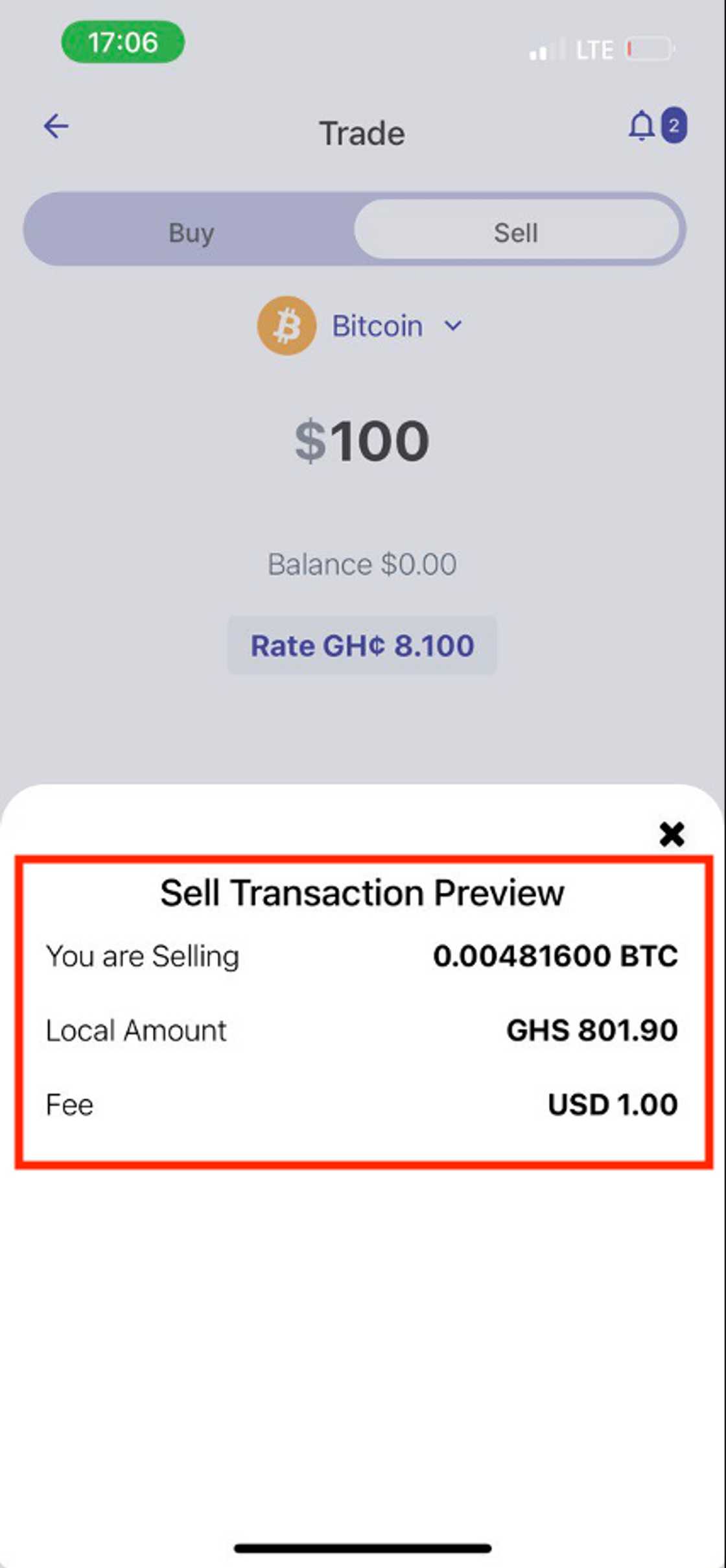
Task: Tap the LTE network indicator
Action: pos(594,50)
